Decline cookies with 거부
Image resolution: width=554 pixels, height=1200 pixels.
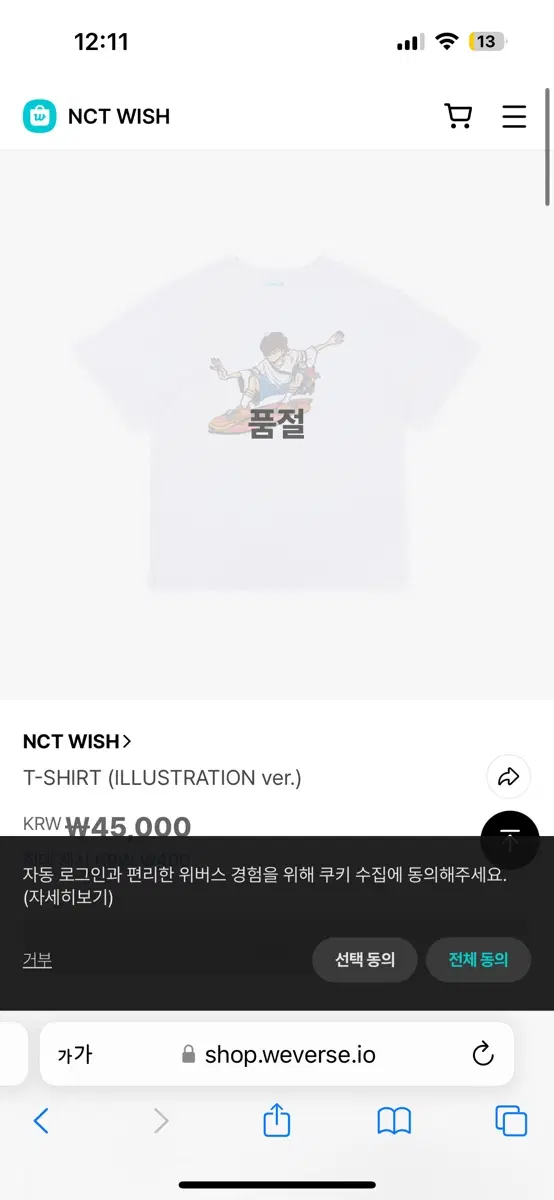37,960
